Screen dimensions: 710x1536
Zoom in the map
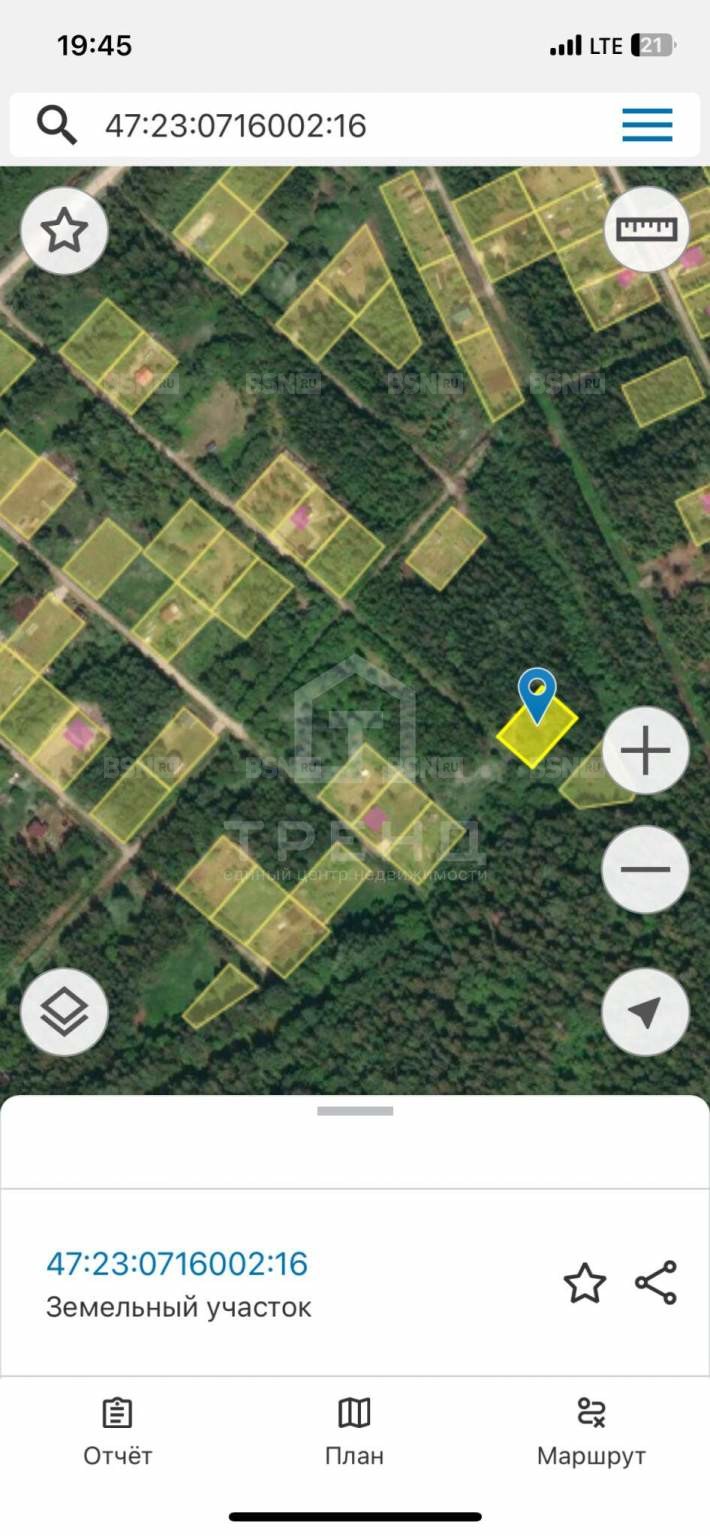645,750
